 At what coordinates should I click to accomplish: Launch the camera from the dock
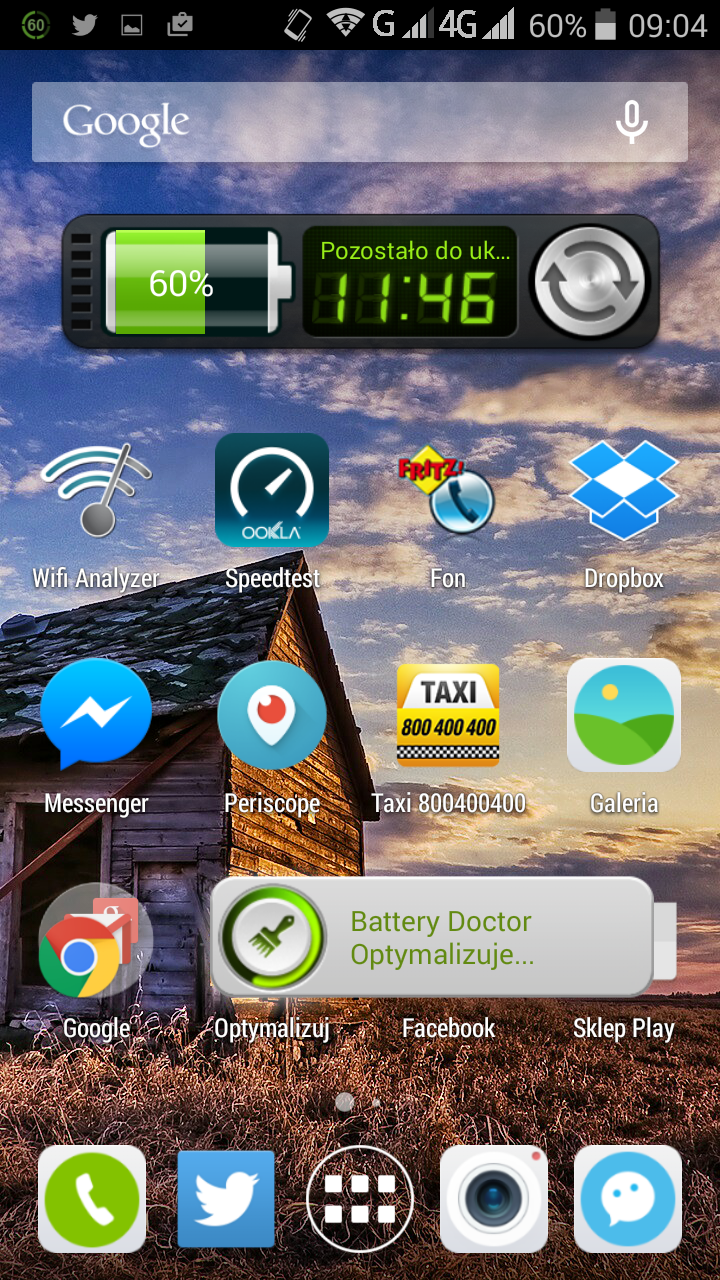pos(494,1198)
